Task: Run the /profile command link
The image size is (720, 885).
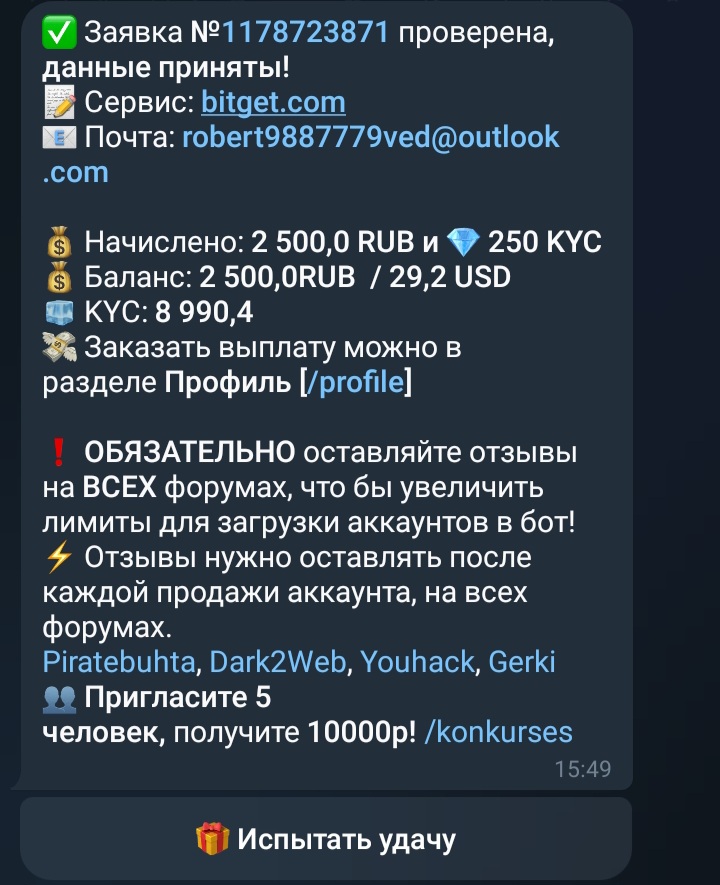Action: tap(355, 383)
